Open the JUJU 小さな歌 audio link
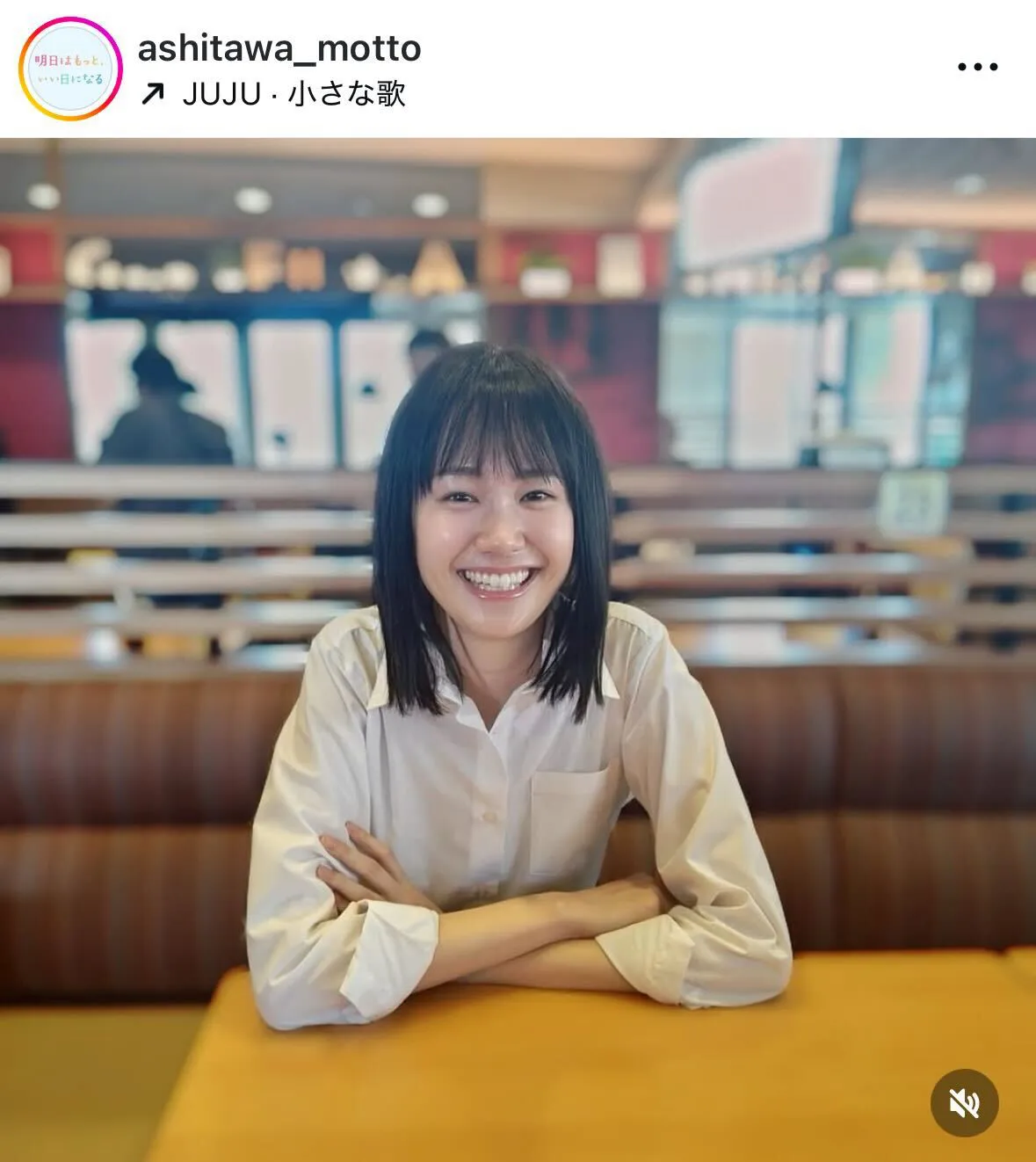Screen dimensions: 1036x1162 click(x=293, y=93)
